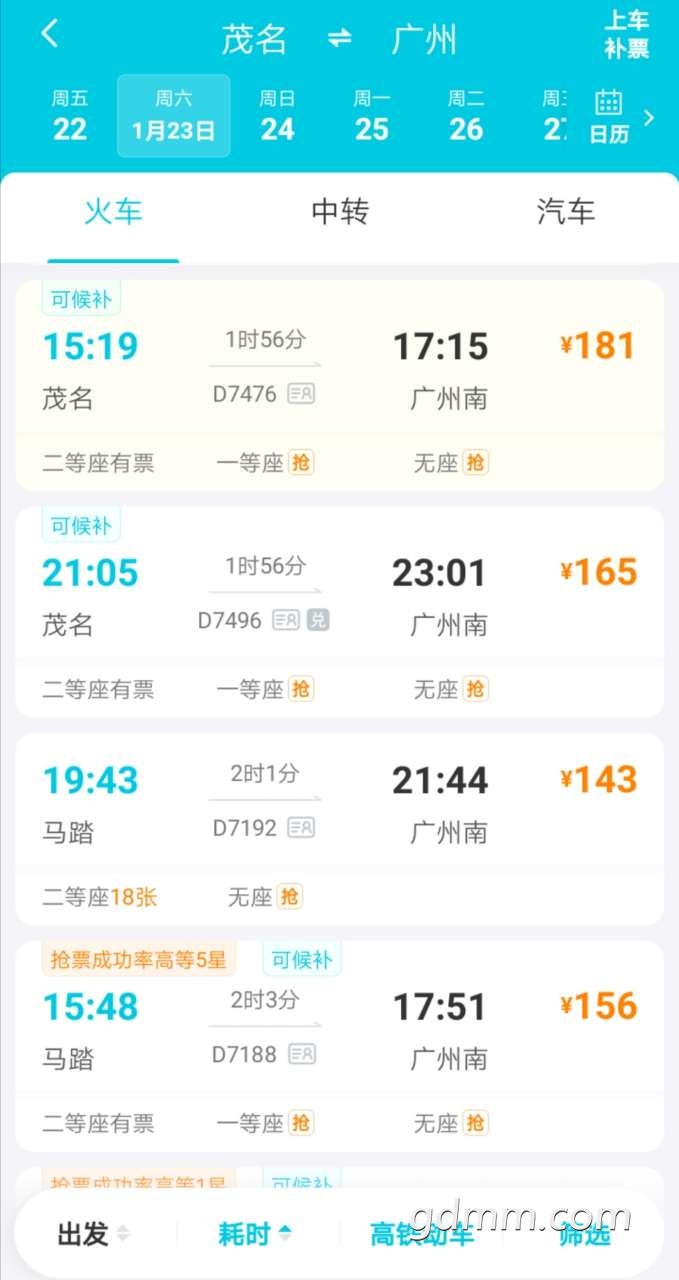Open train D7188 departing 15:48

(x=340, y=1046)
